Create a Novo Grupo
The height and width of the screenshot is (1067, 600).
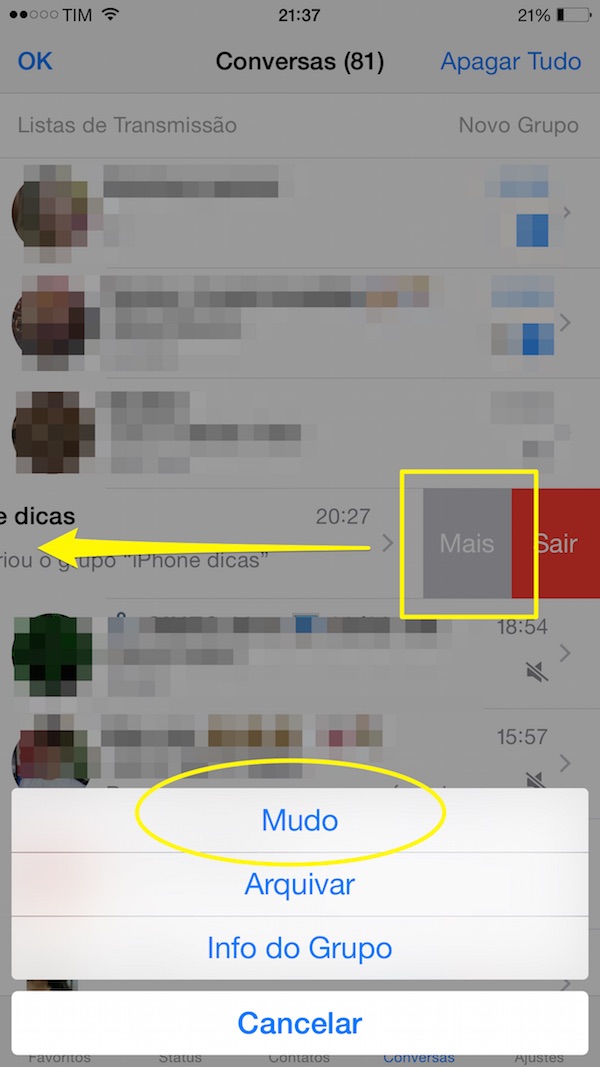pos(518,125)
